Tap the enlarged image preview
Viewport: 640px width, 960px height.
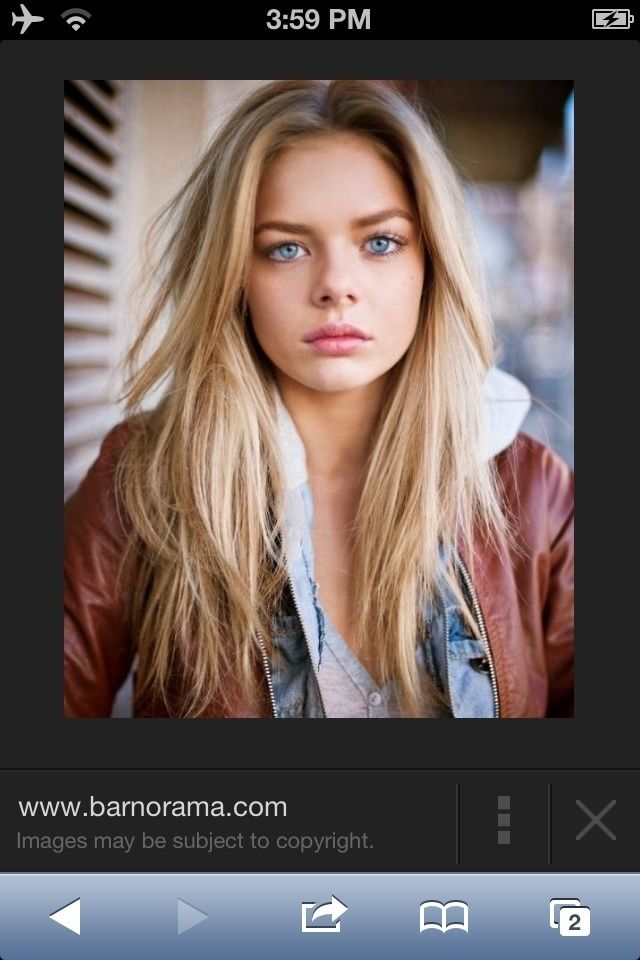[319, 399]
